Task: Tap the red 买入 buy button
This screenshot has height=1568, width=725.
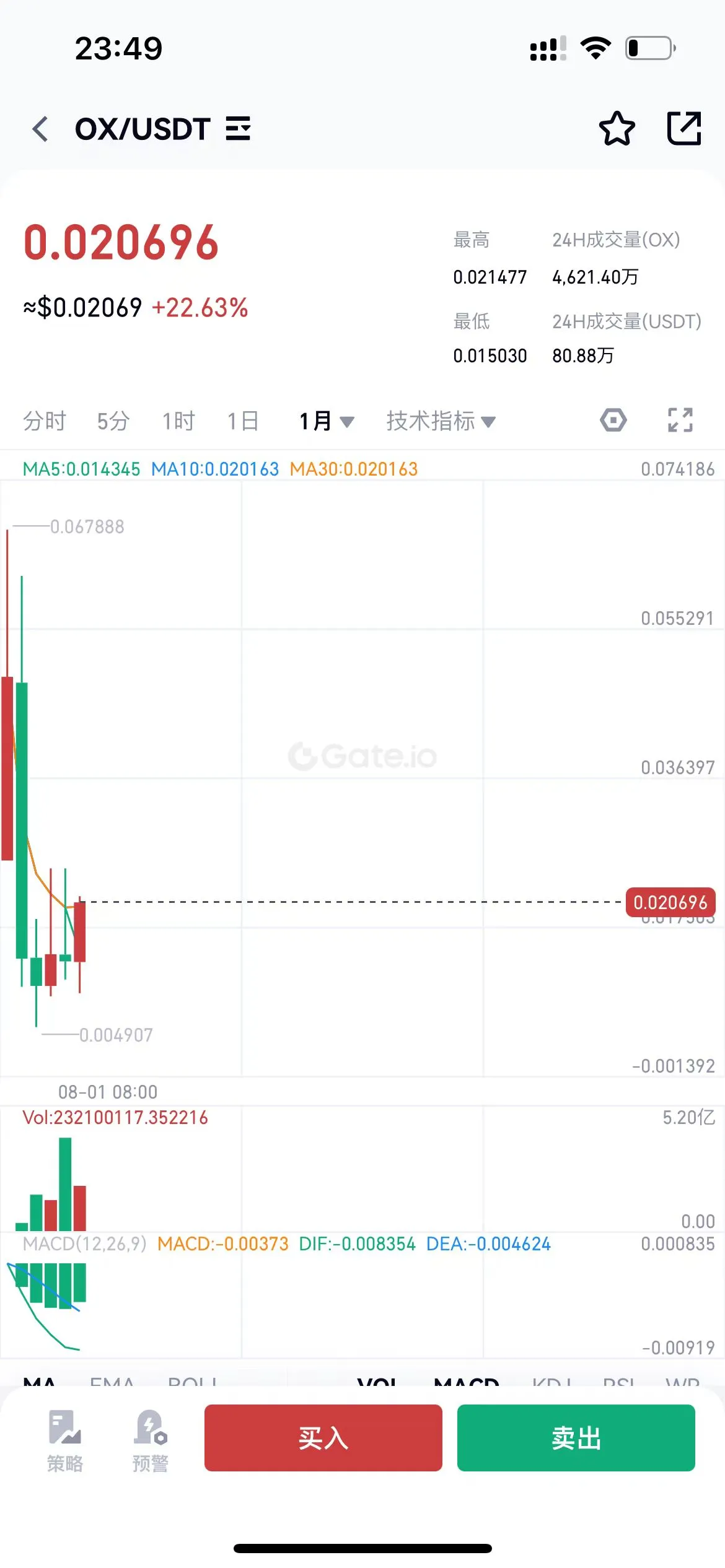Action: point(323,1438)
